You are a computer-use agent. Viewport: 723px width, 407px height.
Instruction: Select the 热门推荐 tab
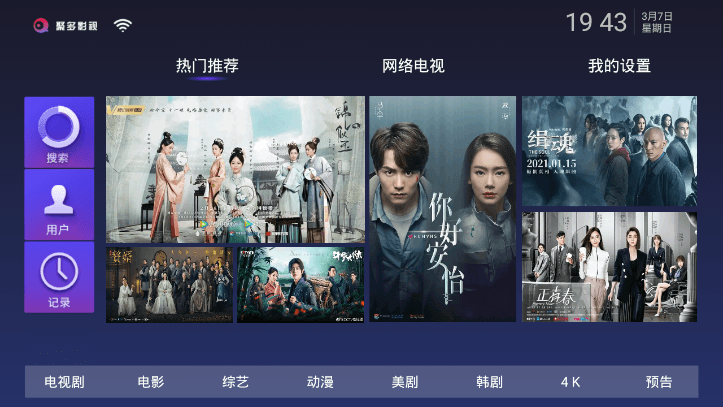click(207, 66)
